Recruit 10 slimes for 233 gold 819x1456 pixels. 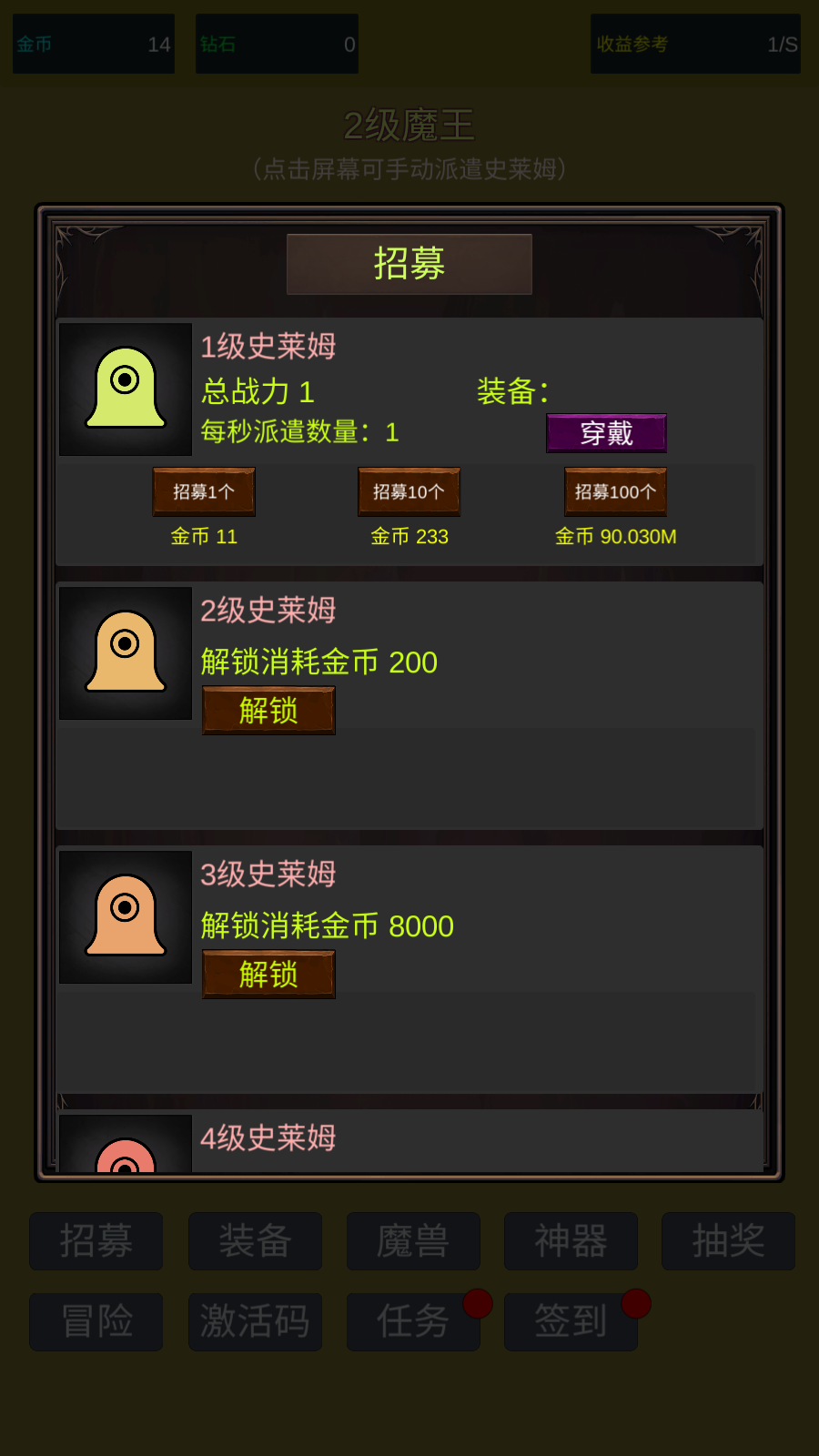pyautogui.click(x=408, y=491)
